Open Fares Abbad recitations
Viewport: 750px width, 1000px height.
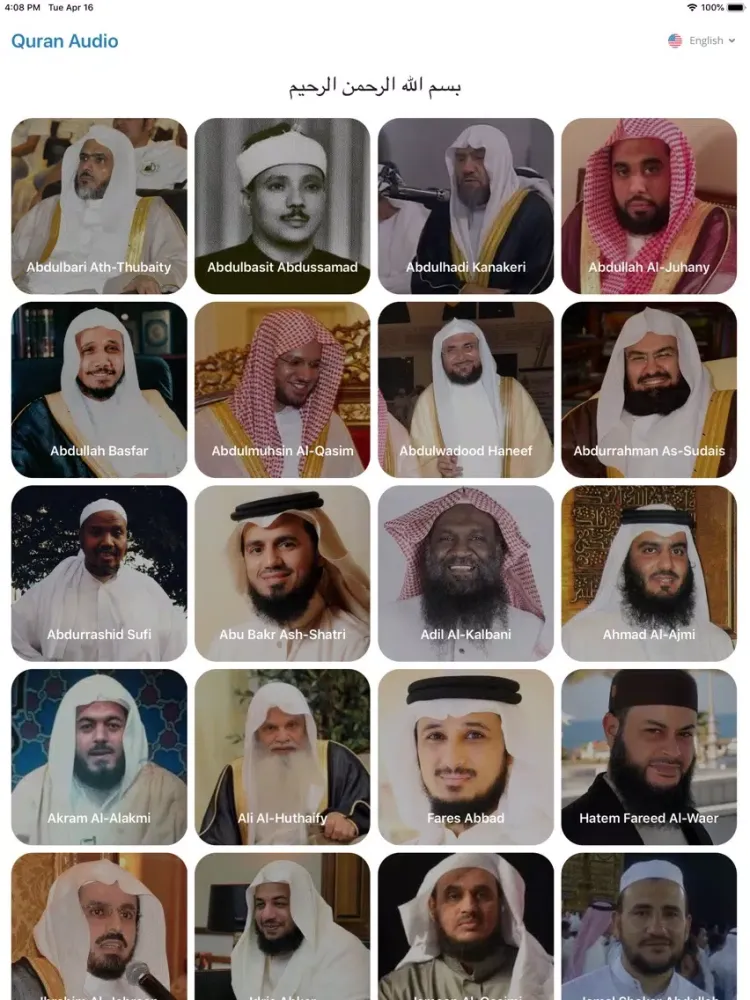click(466, 757)
